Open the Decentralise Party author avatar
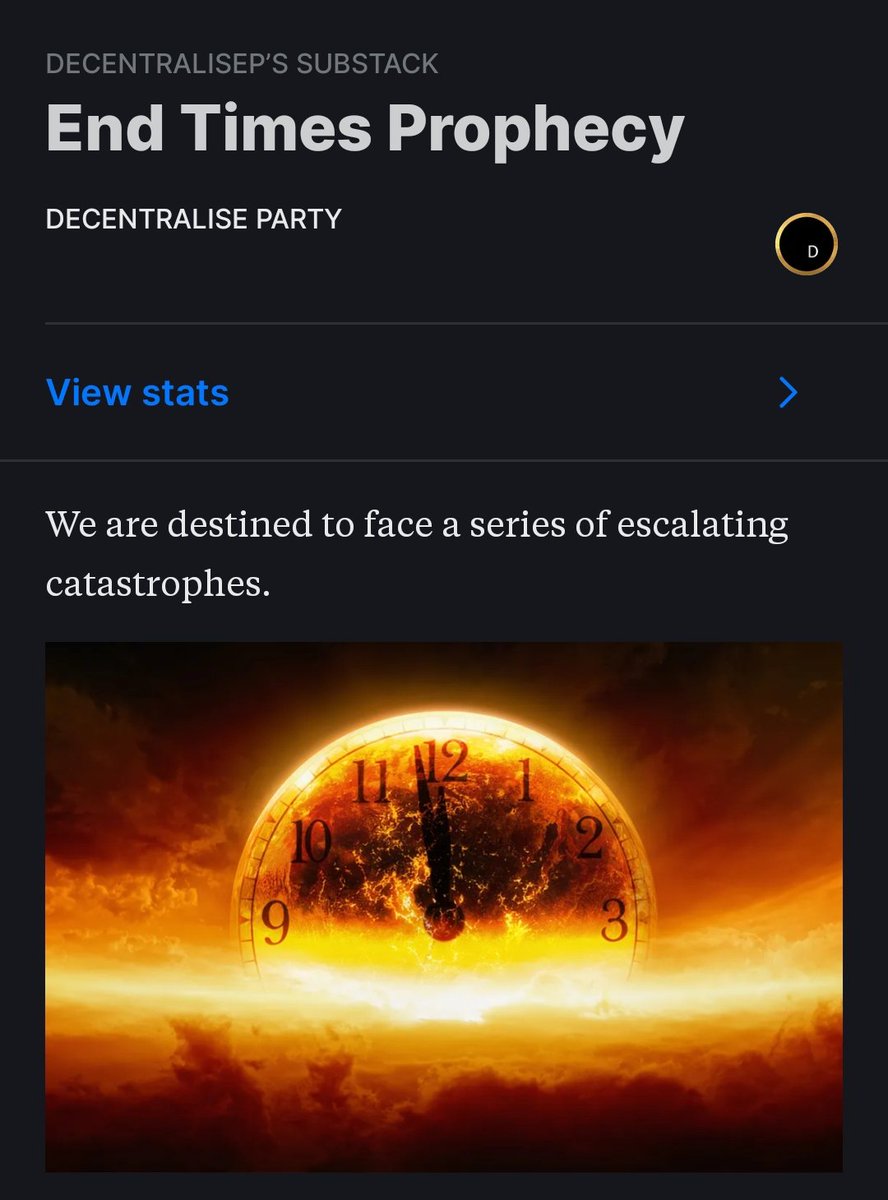The height and width of the screenshot is (1200, 888). 806,245
